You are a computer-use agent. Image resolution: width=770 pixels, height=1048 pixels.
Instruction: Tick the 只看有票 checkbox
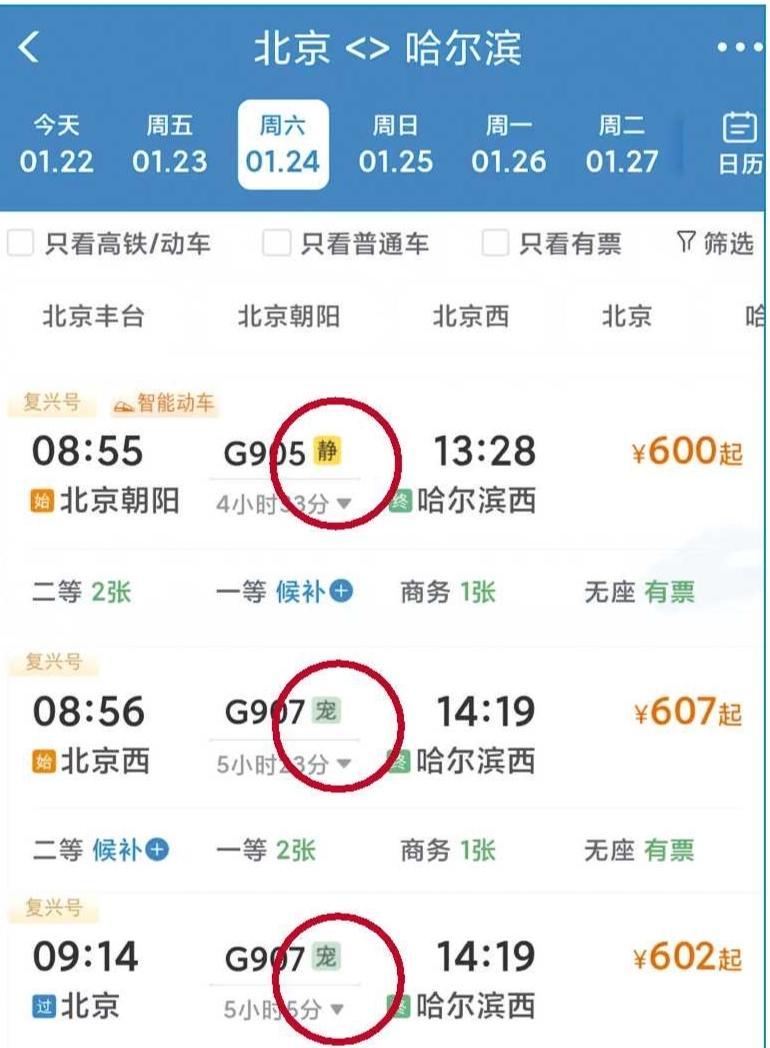(495, 243)
